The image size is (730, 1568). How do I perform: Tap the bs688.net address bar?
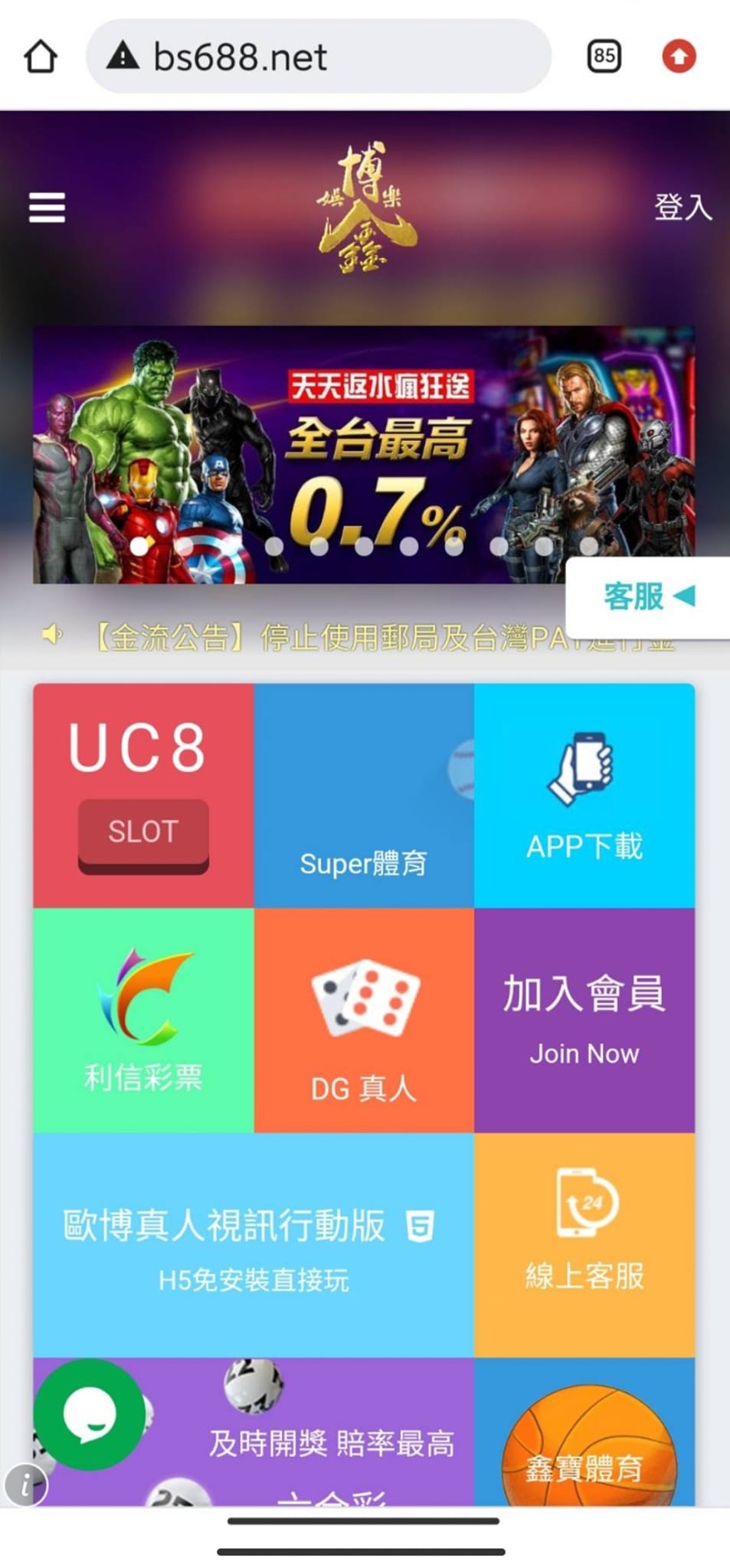click(318, 57)
